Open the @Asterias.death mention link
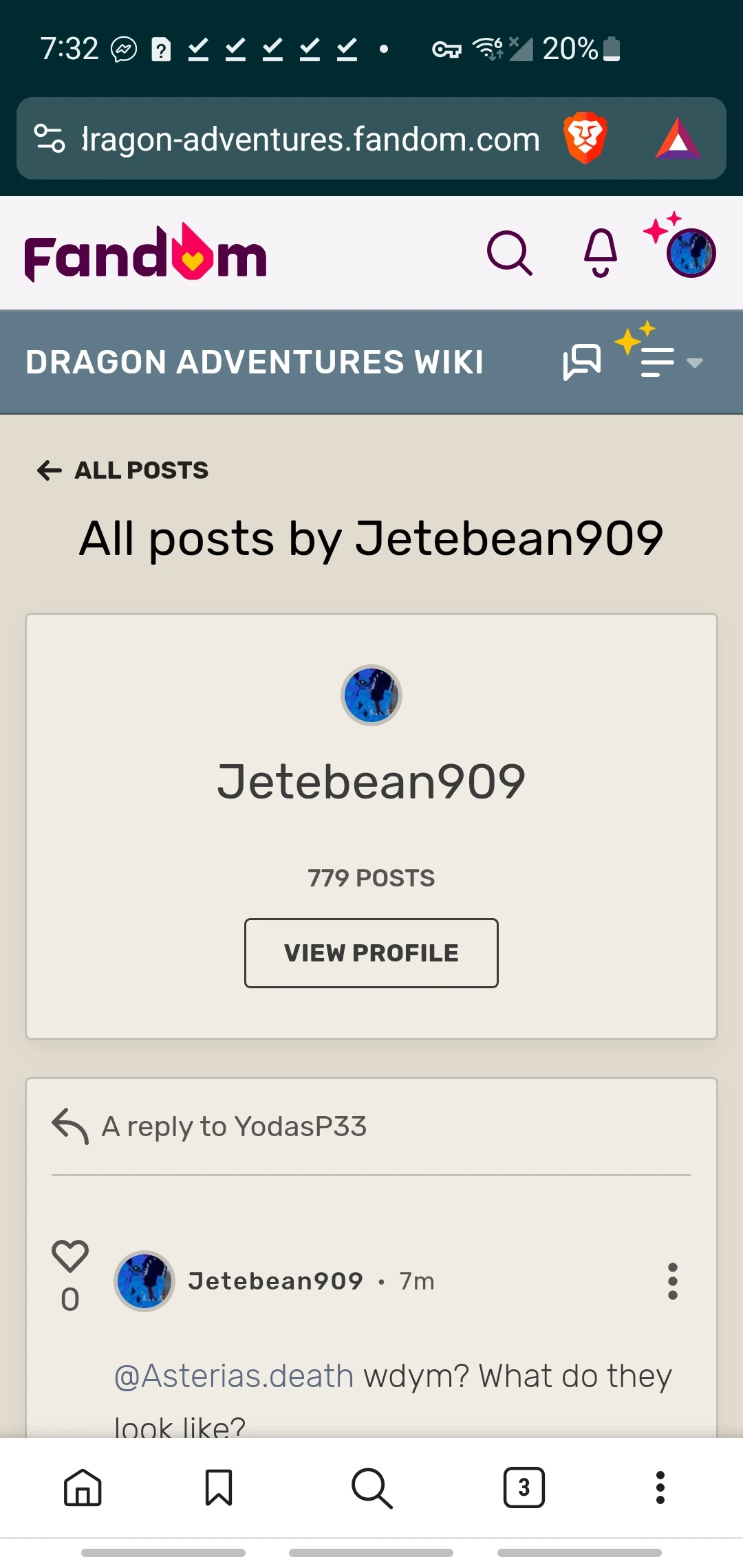Image resolution: width=743 pixels, height=1568 pixels. click(234, 1376)
